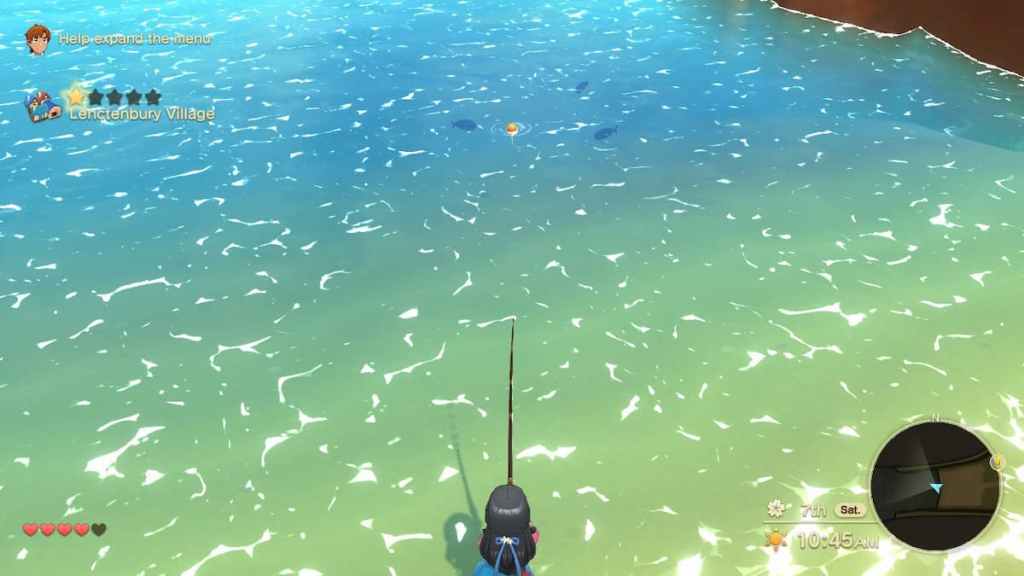Image resolution: width=1024 pixels, height=576 pixels.
Task: Open the 'Help expand the menu' quest tracker
Action: point(134,39)
